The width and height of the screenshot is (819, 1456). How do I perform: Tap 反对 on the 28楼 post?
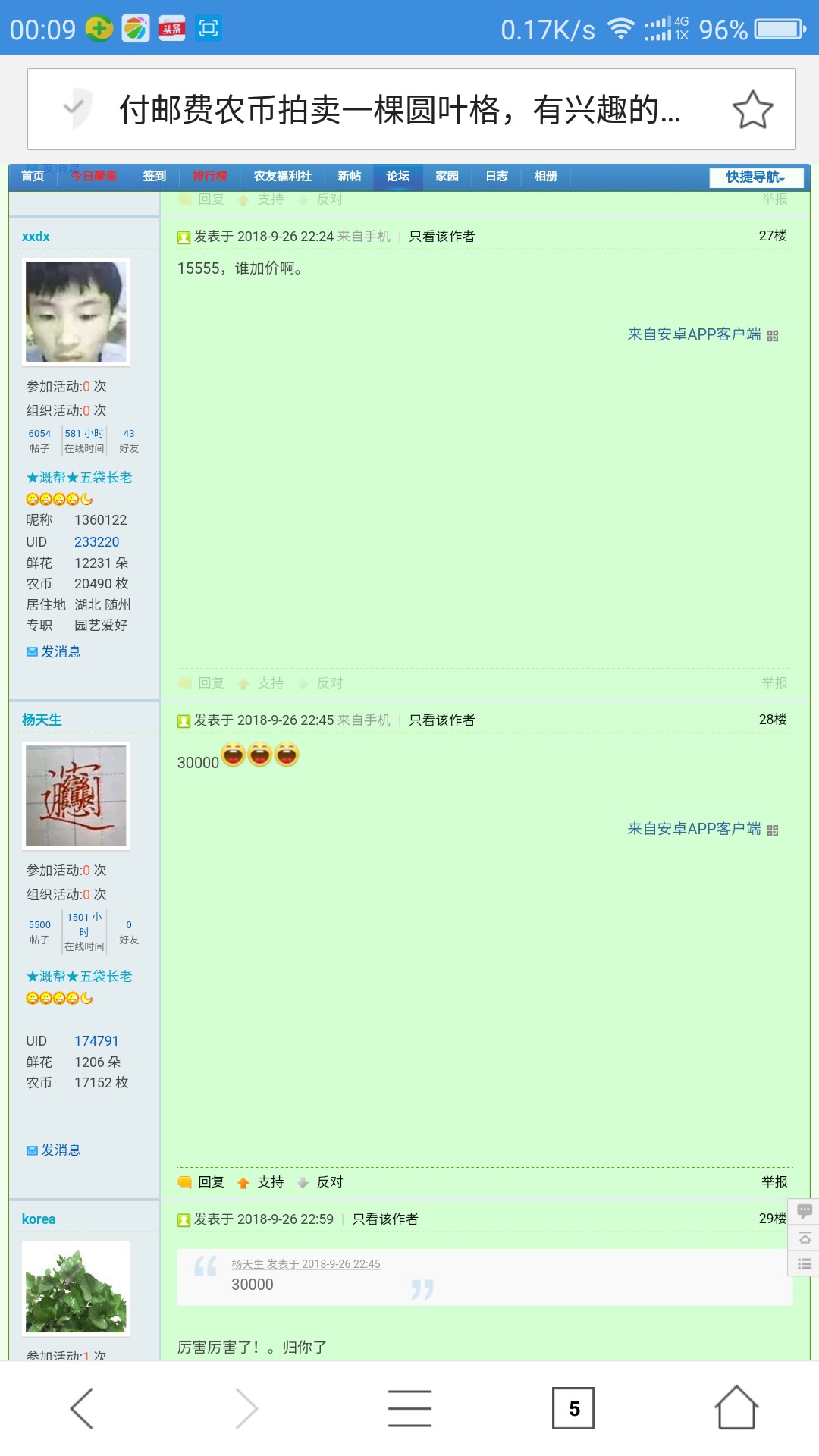(328, 1181)
